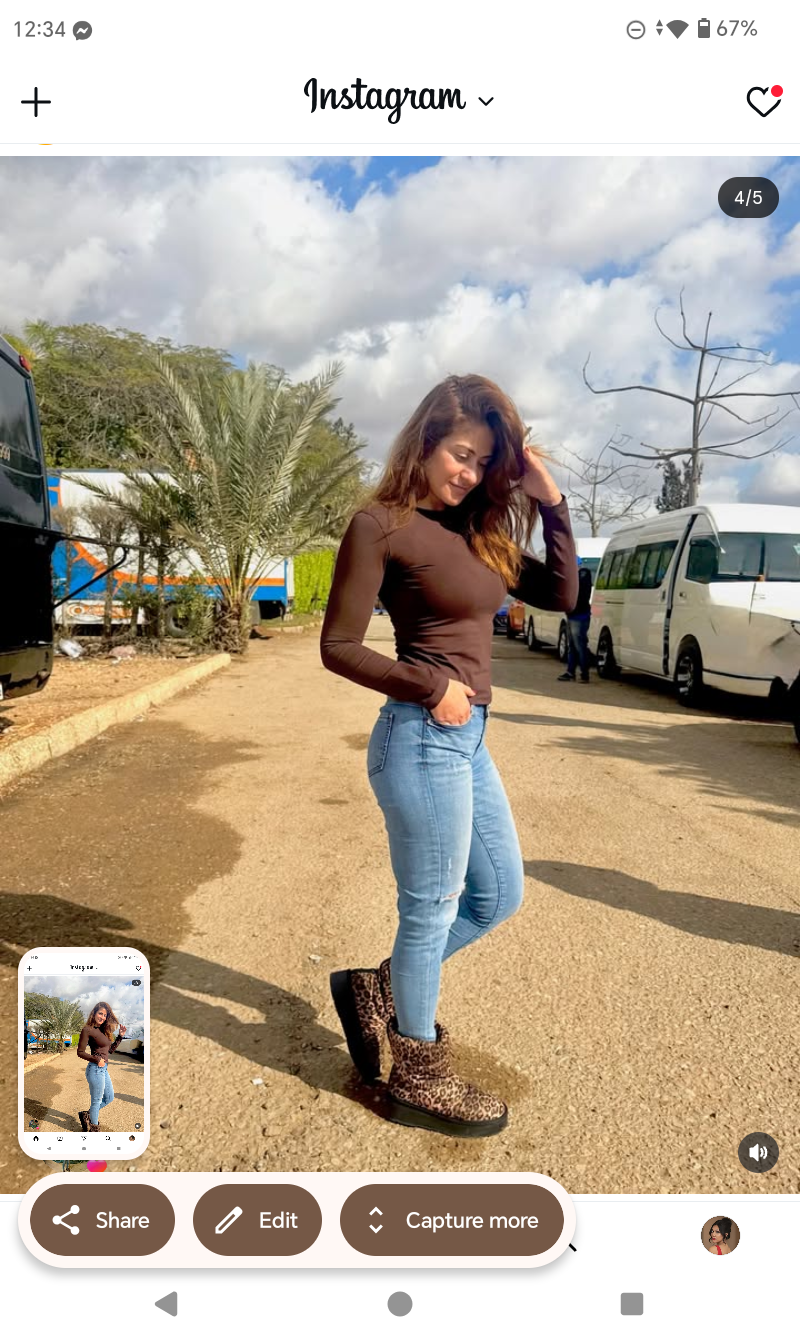The height and width of the screenshot is (1340, 800).
Task: Go to the home screen
Action: (400, 1303)
